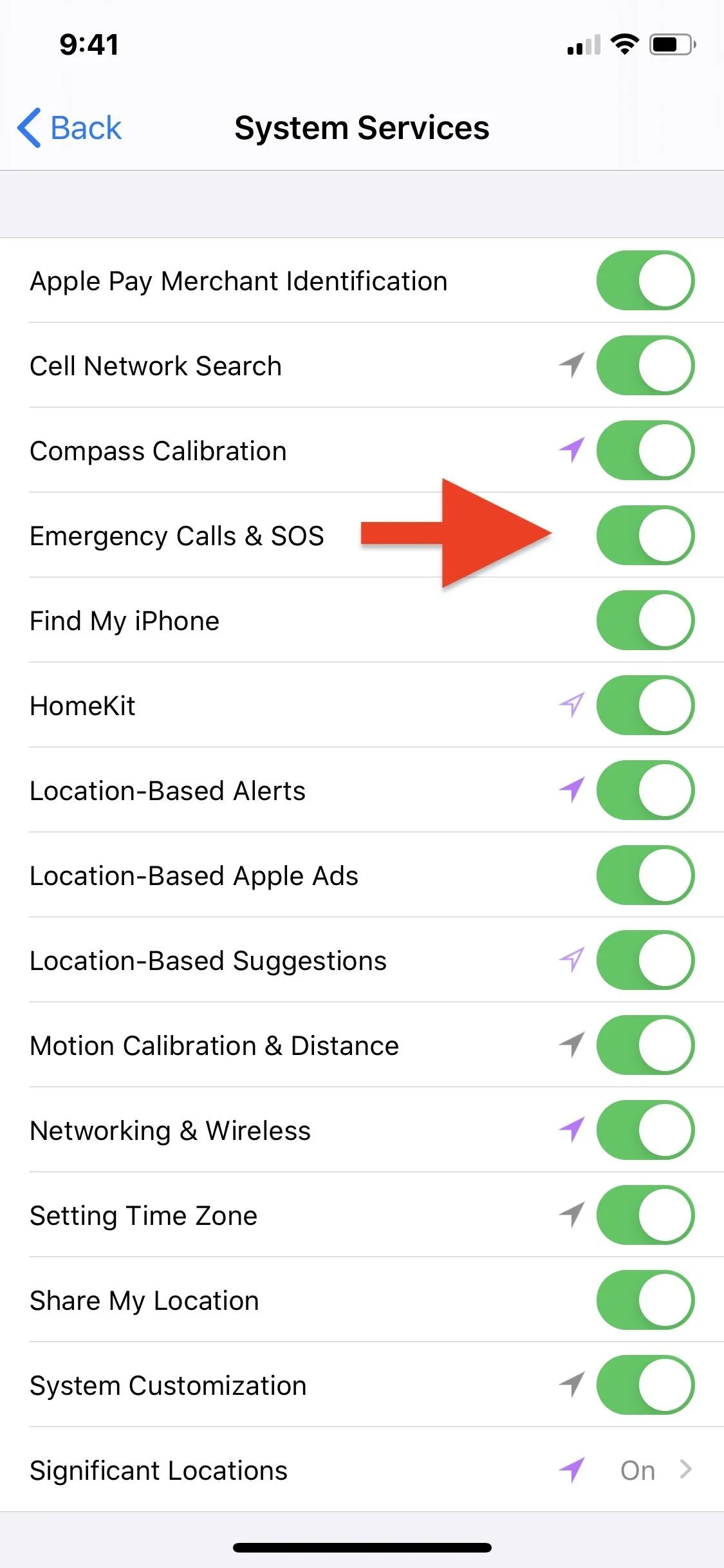Toggle the Emergency Calls & SOS switch
This screenshot has width=724, height=1568.
[645, 536]
